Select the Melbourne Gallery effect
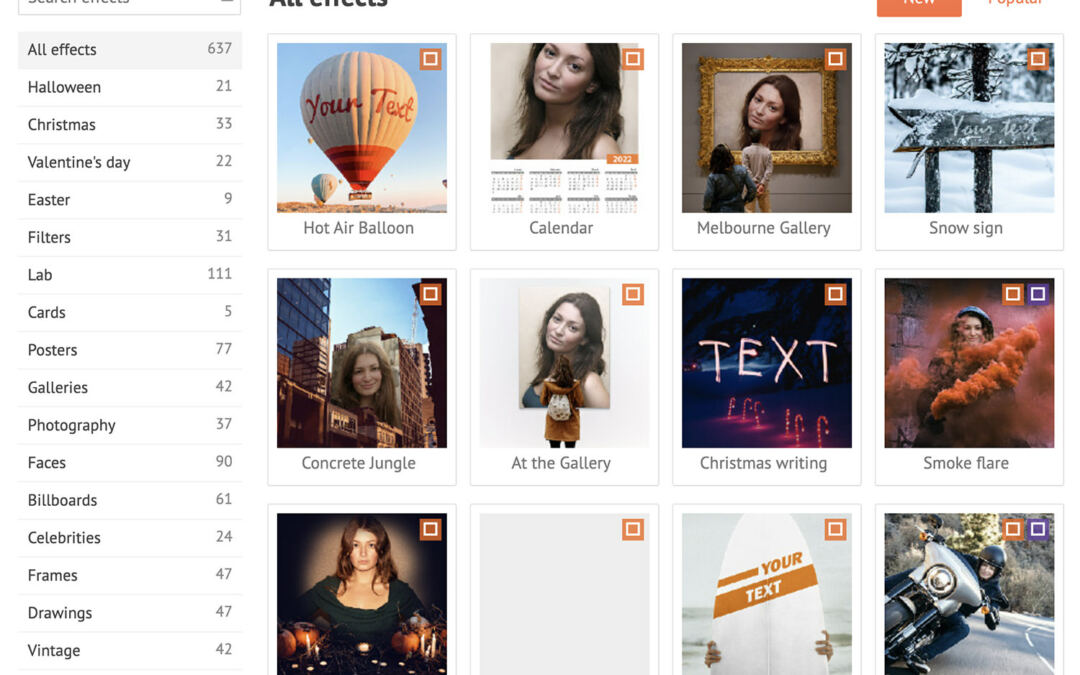1080x675 pixels. [766, 128]
